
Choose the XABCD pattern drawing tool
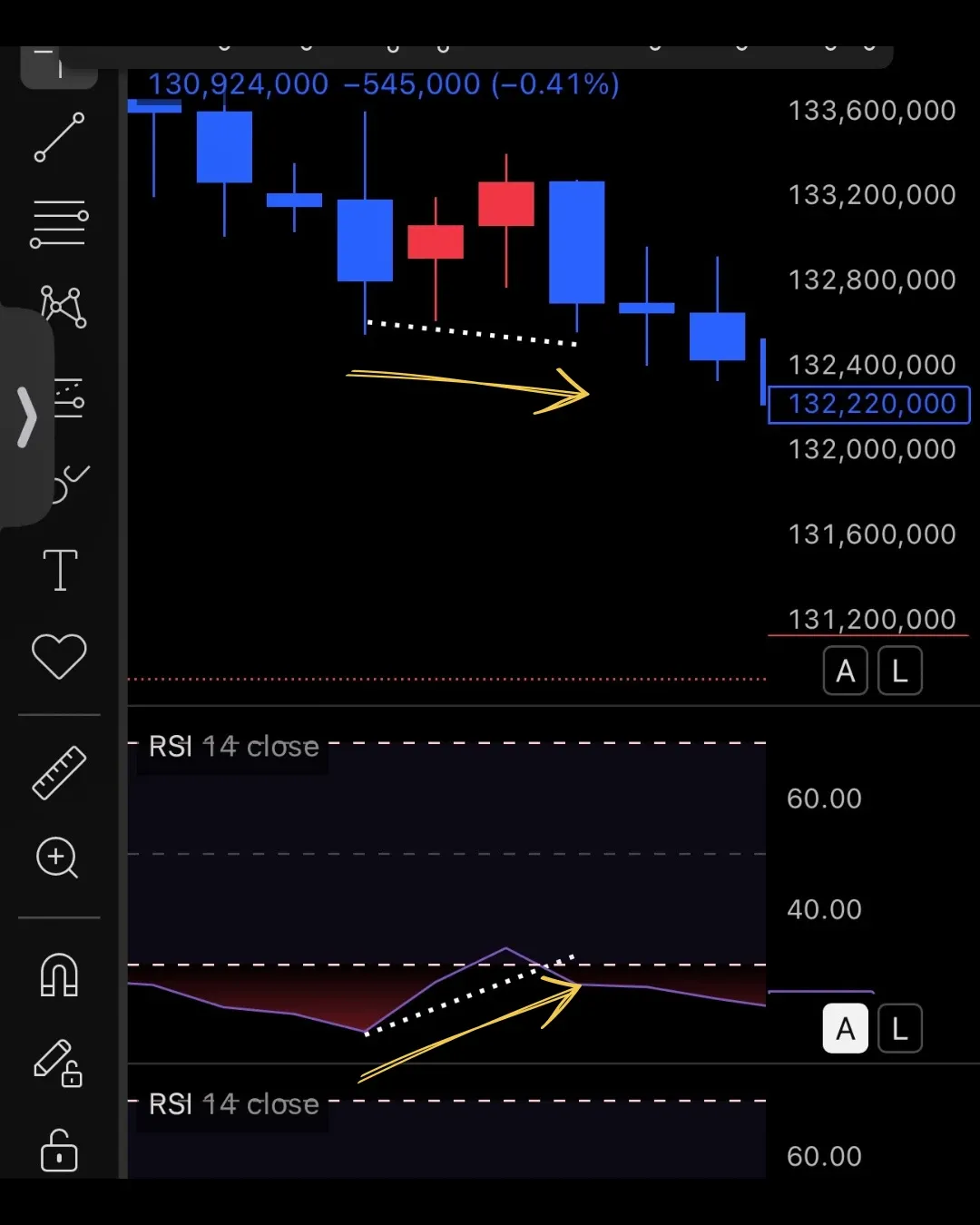(63, 307)
